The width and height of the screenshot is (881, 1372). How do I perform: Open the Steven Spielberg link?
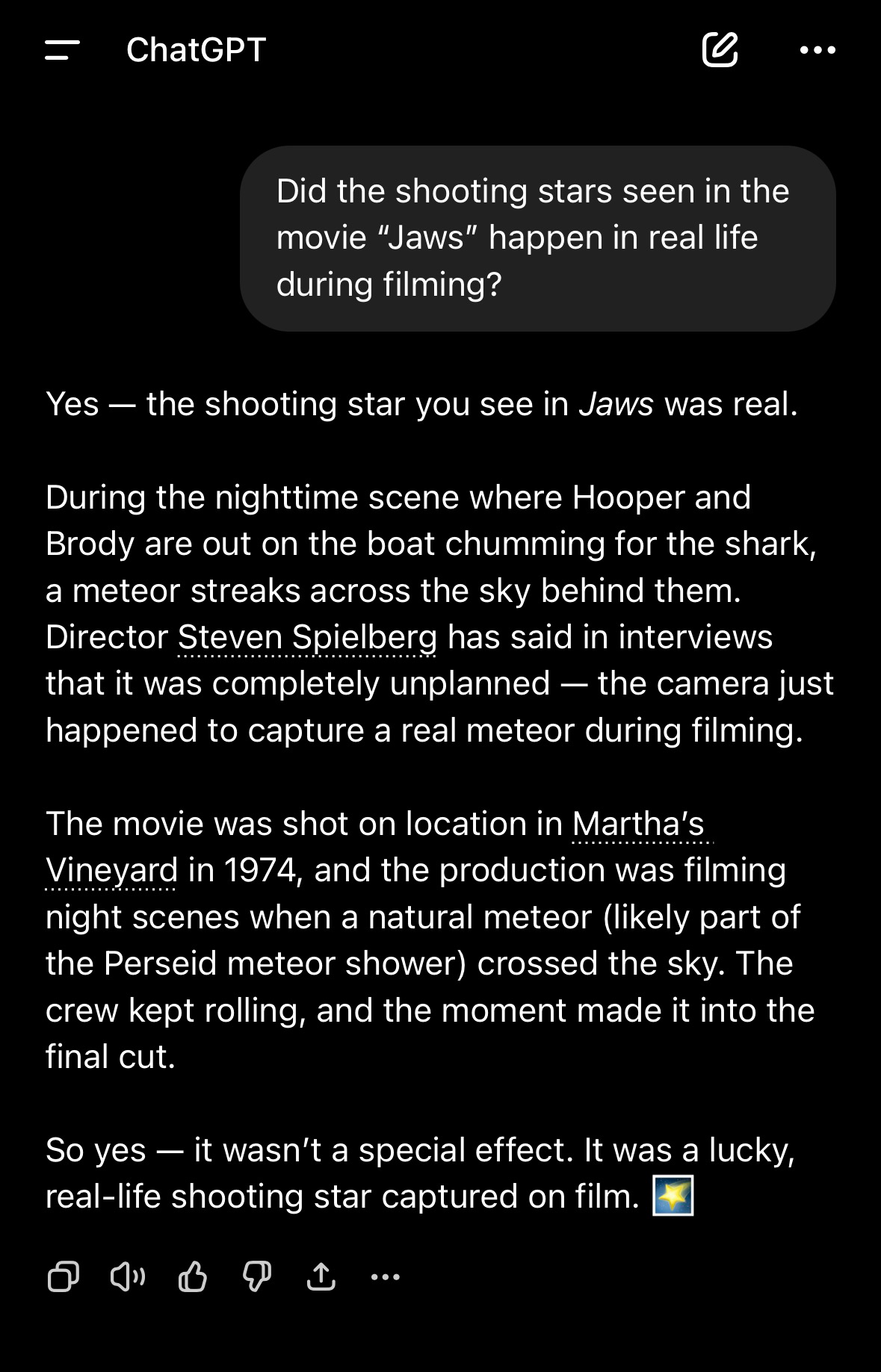click(x=307, y=638)
